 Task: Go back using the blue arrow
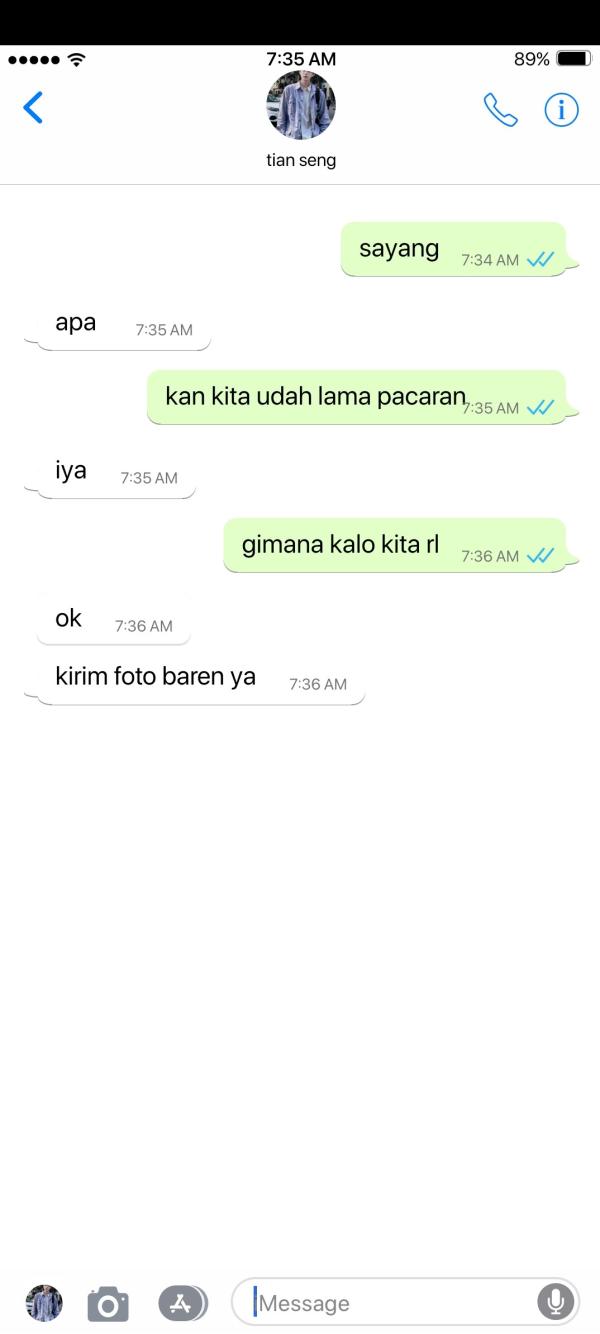(33, 107)
